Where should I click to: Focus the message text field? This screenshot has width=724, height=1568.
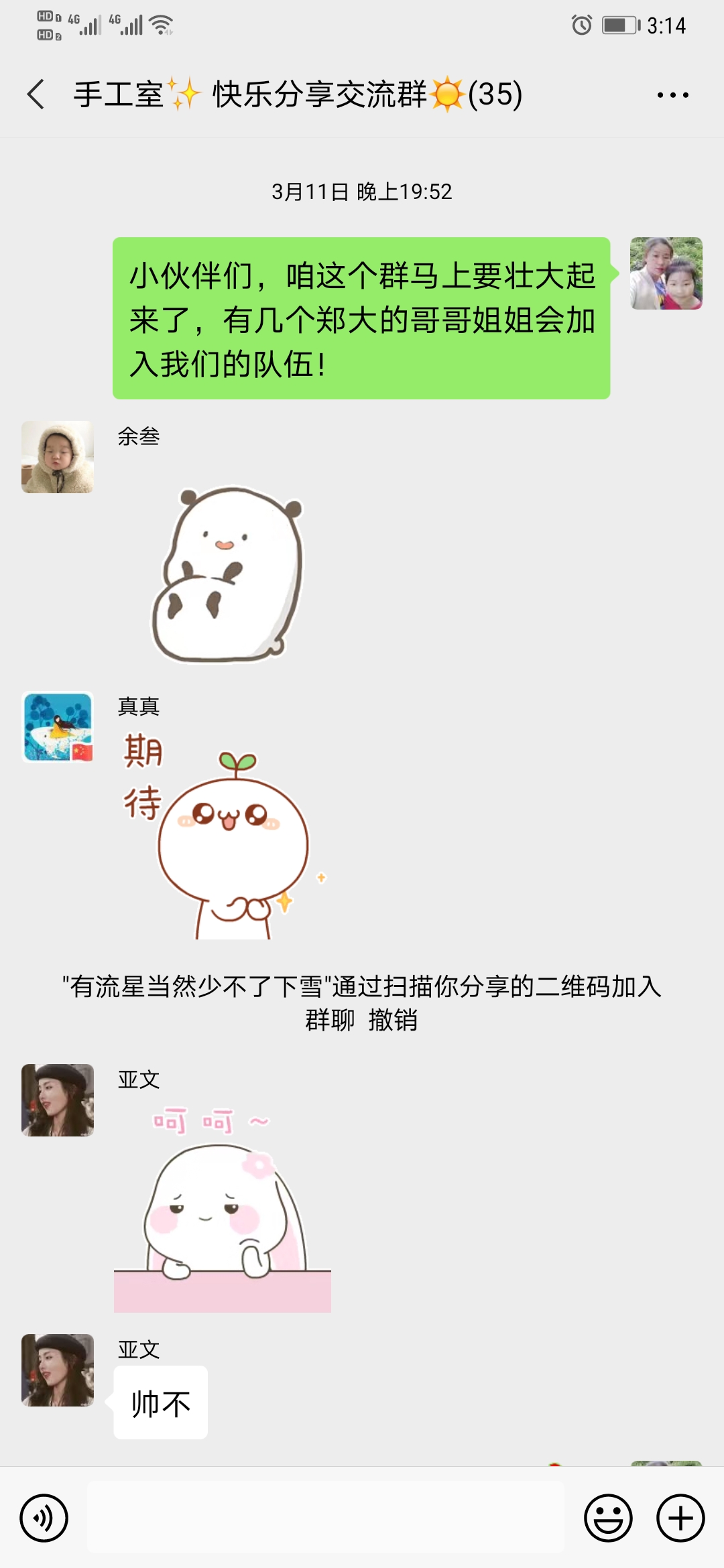coord(326,1518)
